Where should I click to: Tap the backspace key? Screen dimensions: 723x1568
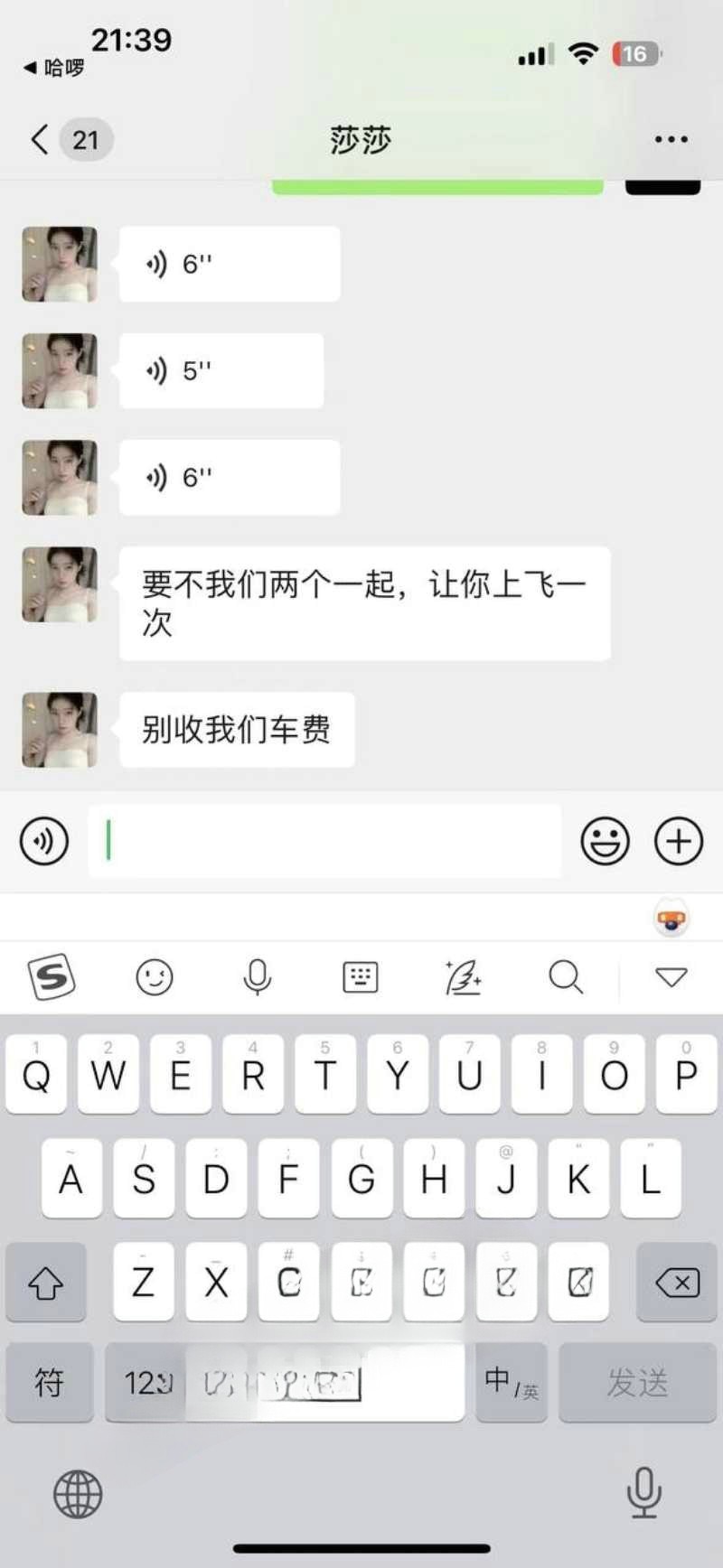pos(677,1282)
